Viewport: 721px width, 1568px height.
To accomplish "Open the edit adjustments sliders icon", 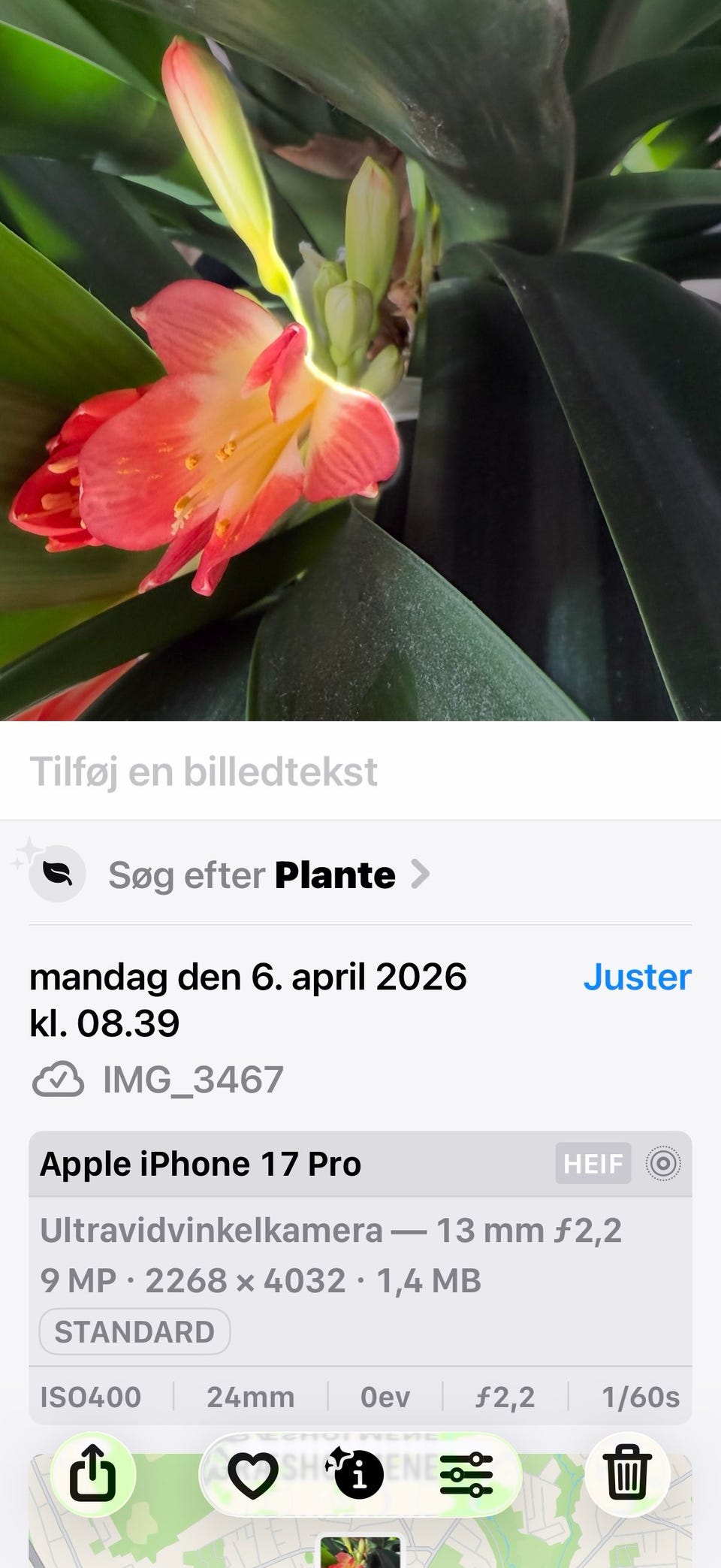I will click(466, 1474).
